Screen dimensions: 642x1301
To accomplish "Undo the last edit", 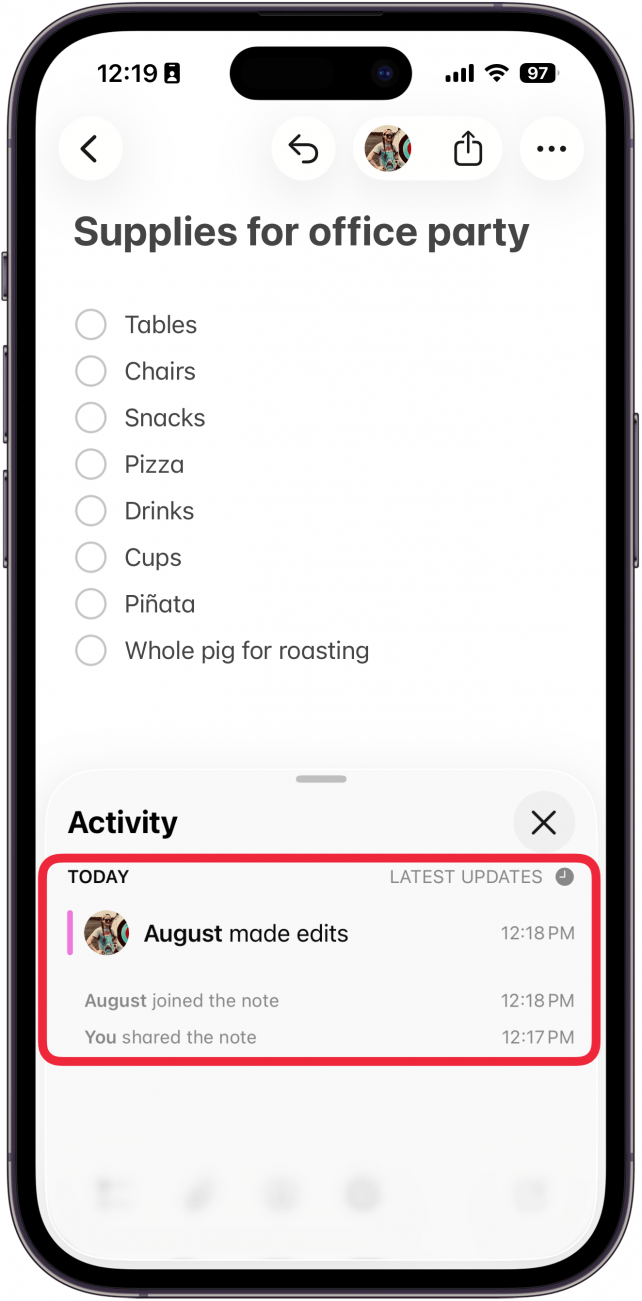I will point(303,149).
